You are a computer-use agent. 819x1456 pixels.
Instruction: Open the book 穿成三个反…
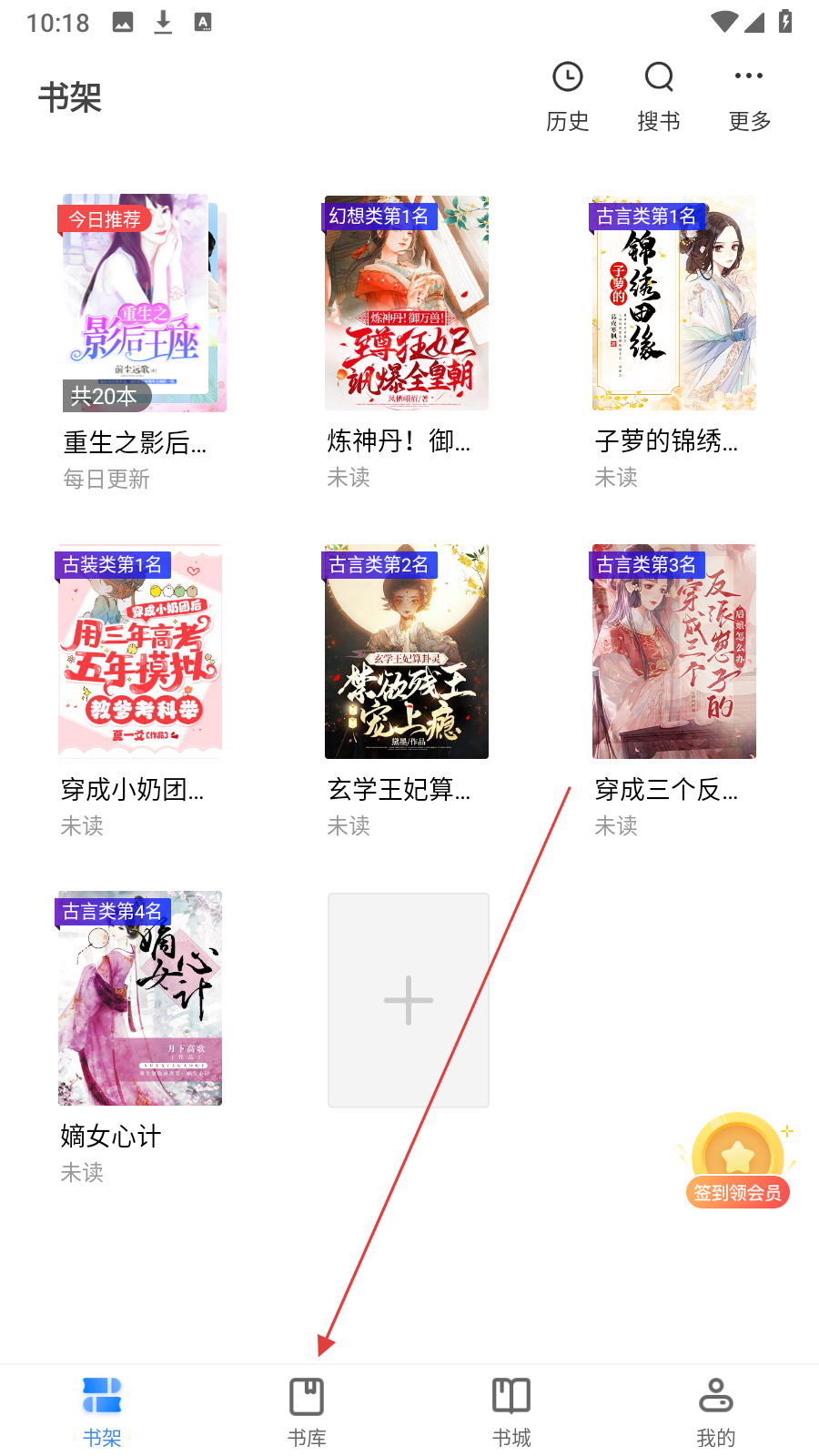(x=673, y=652)
